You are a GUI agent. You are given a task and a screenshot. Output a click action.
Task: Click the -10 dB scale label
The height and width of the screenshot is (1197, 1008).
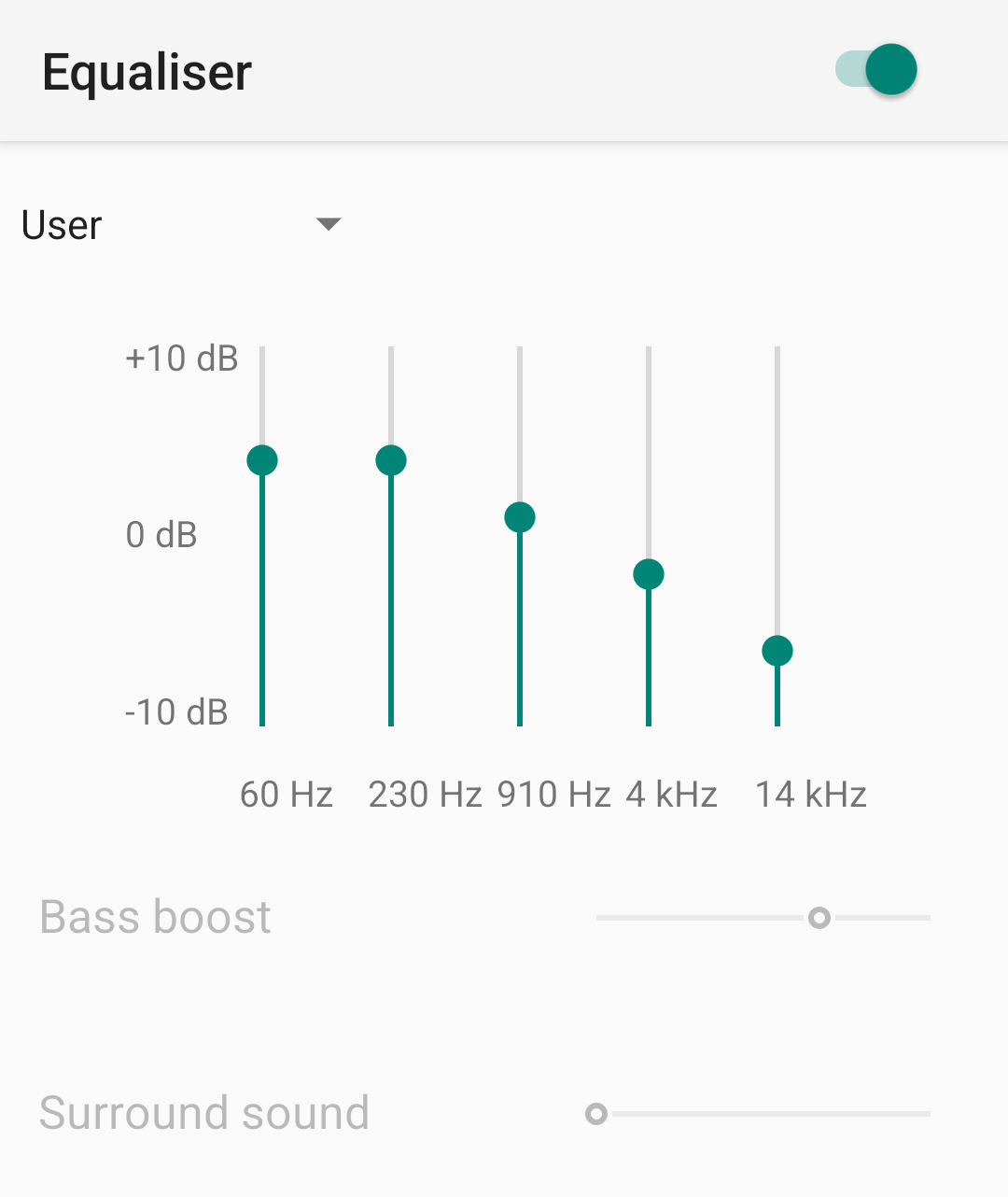point(176,711)
